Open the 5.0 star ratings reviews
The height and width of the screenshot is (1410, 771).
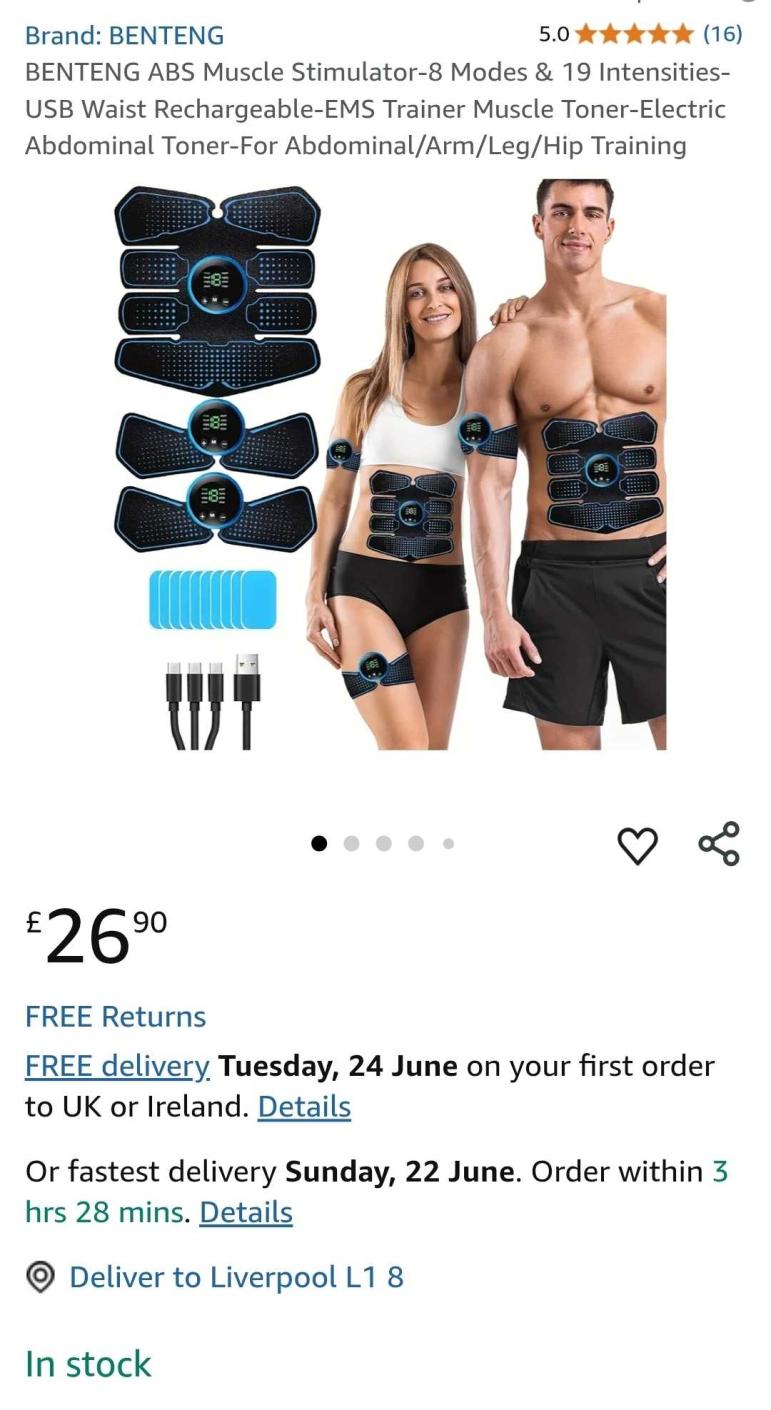click(x=640, y=35)
